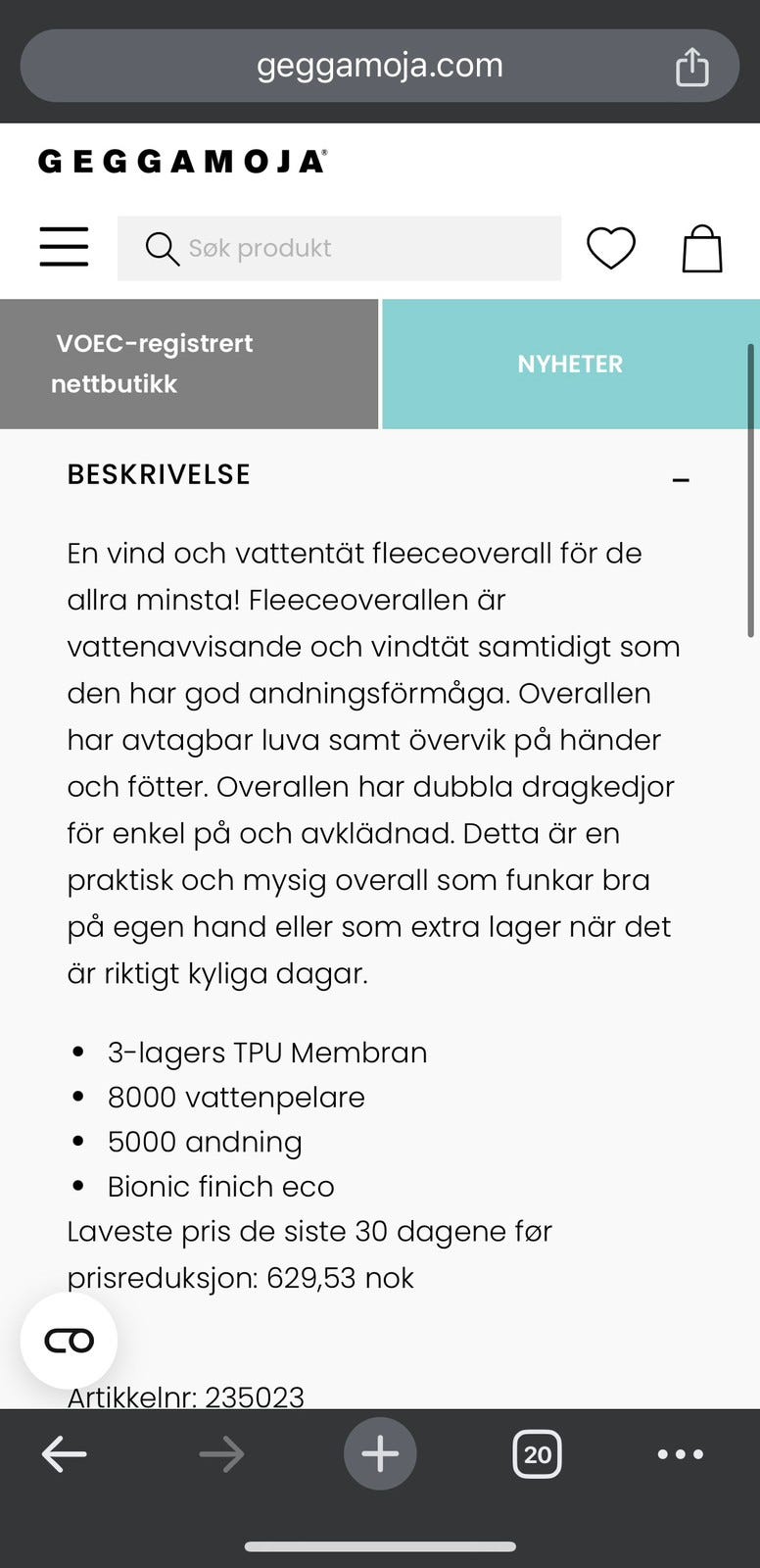Open the cookie consent widget bottom left
760x1568 pixels.
point(68,1340)
